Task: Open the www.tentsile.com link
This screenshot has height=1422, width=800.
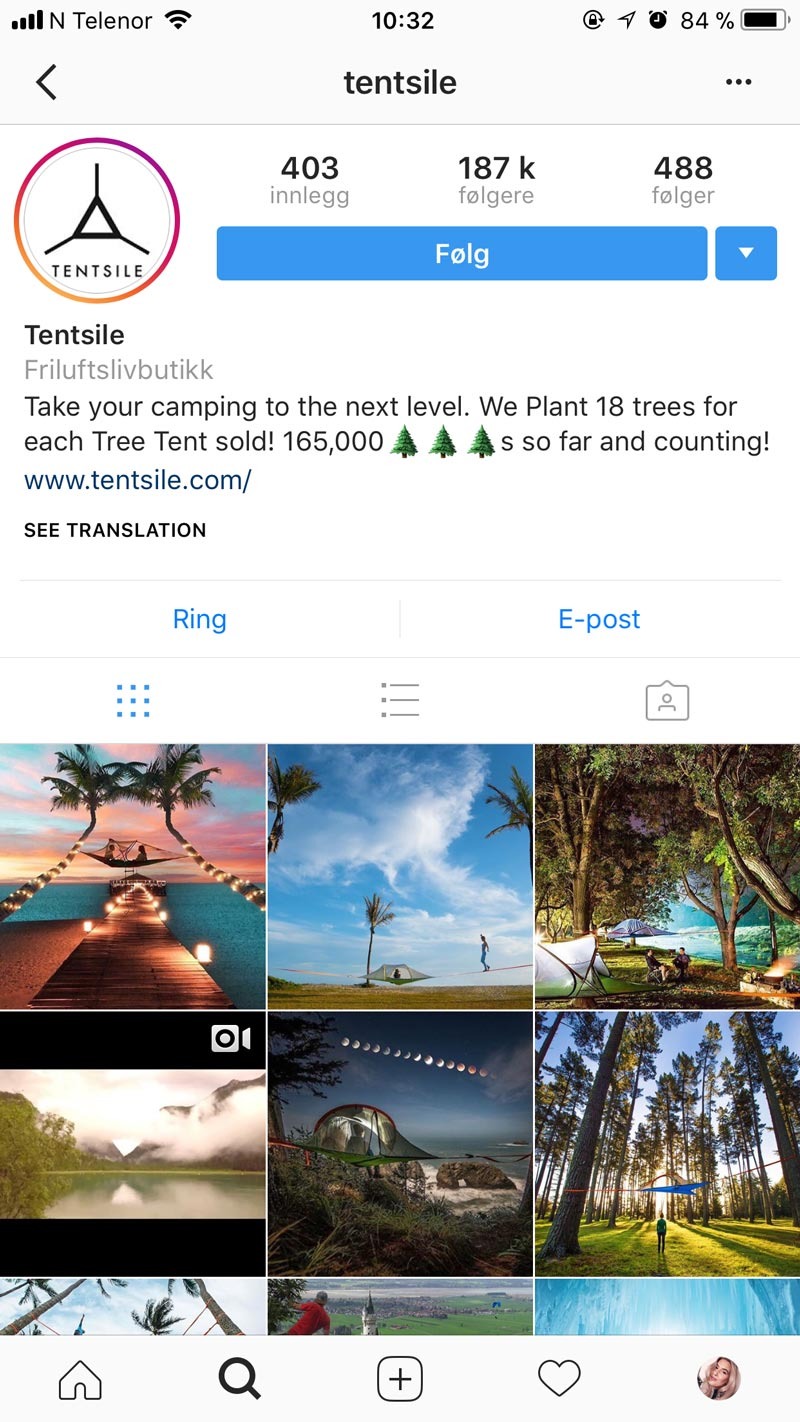Action: (x=137, y=480)
